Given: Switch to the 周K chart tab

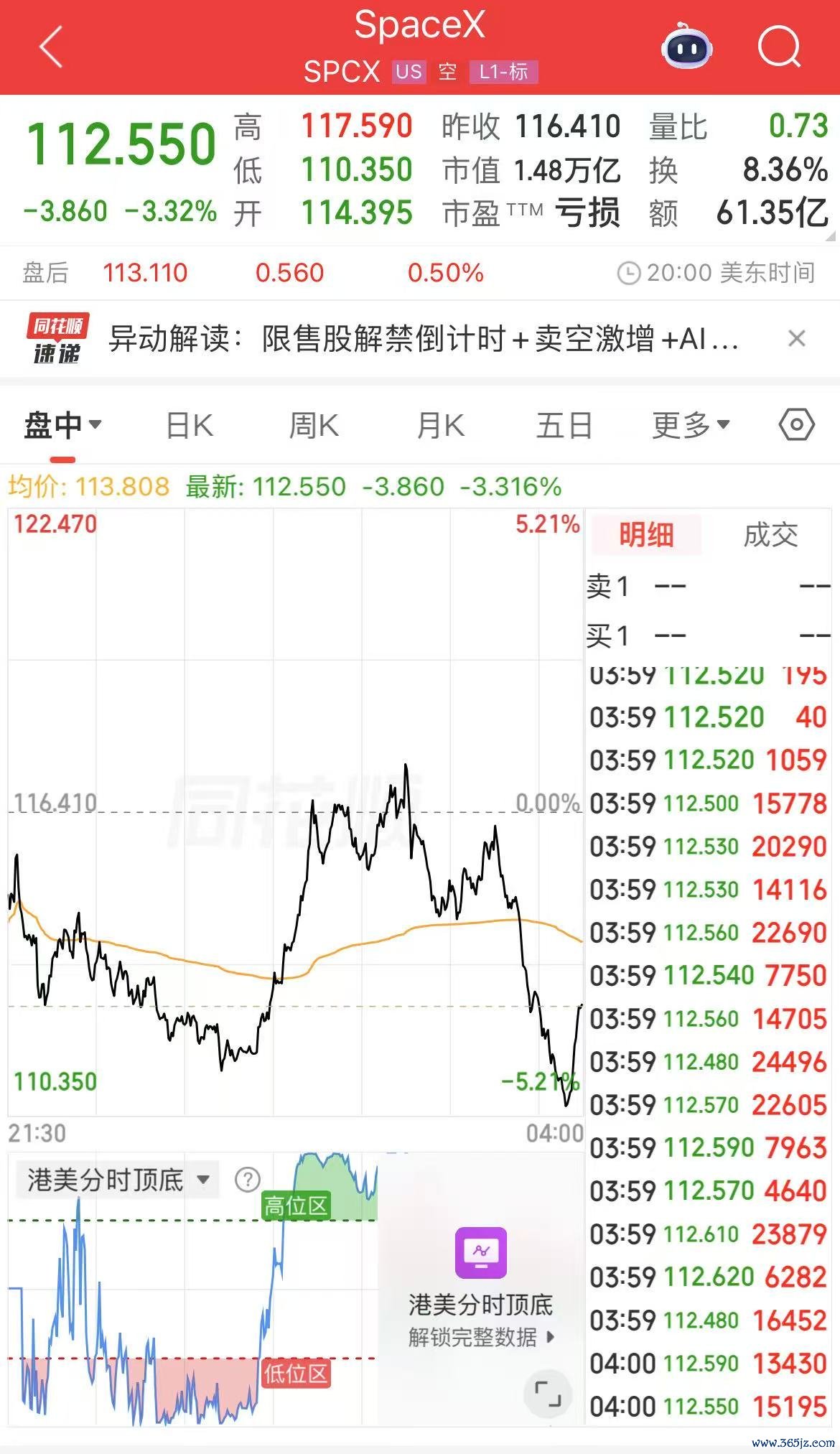Looking at the screenshot, I should (314, 425).
